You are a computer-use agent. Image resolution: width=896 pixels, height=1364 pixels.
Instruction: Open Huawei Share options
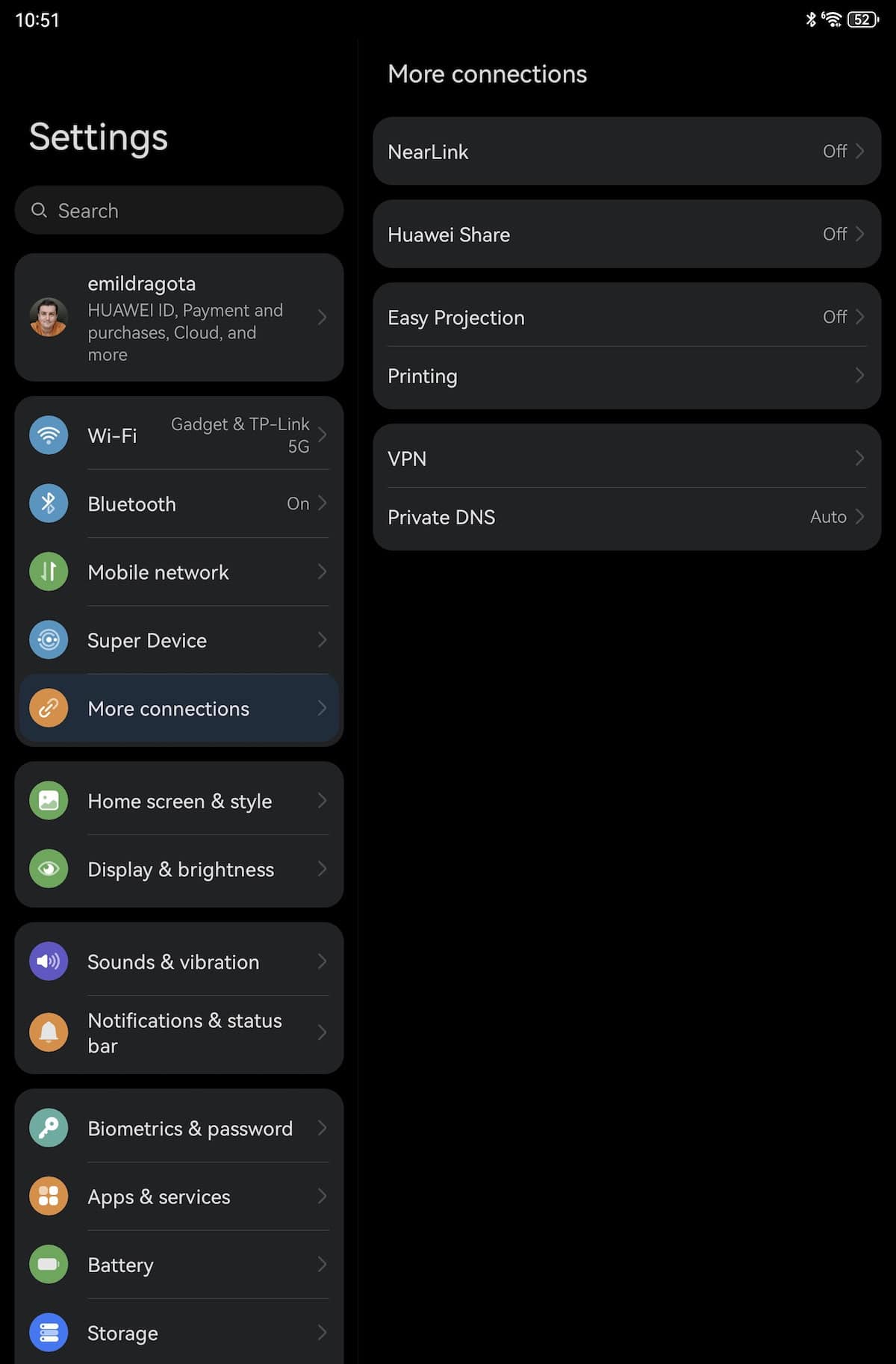pos(626,235)
